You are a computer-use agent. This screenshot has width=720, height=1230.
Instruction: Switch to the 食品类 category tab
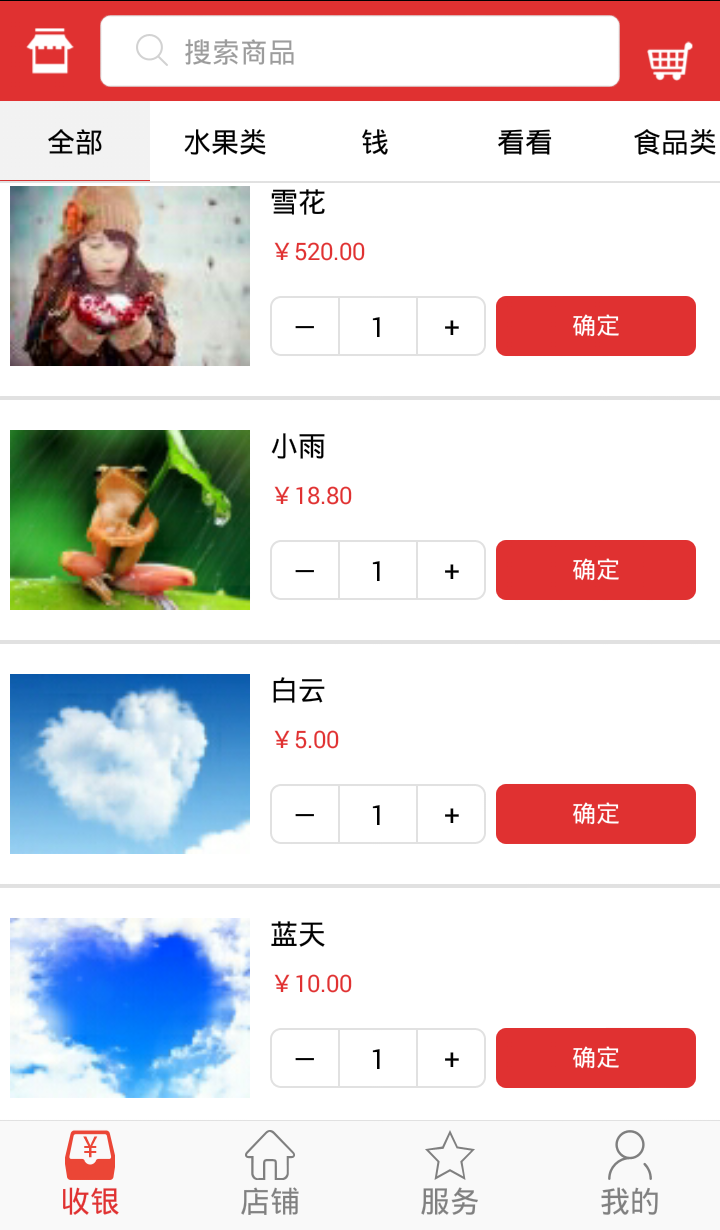(675, 143)
